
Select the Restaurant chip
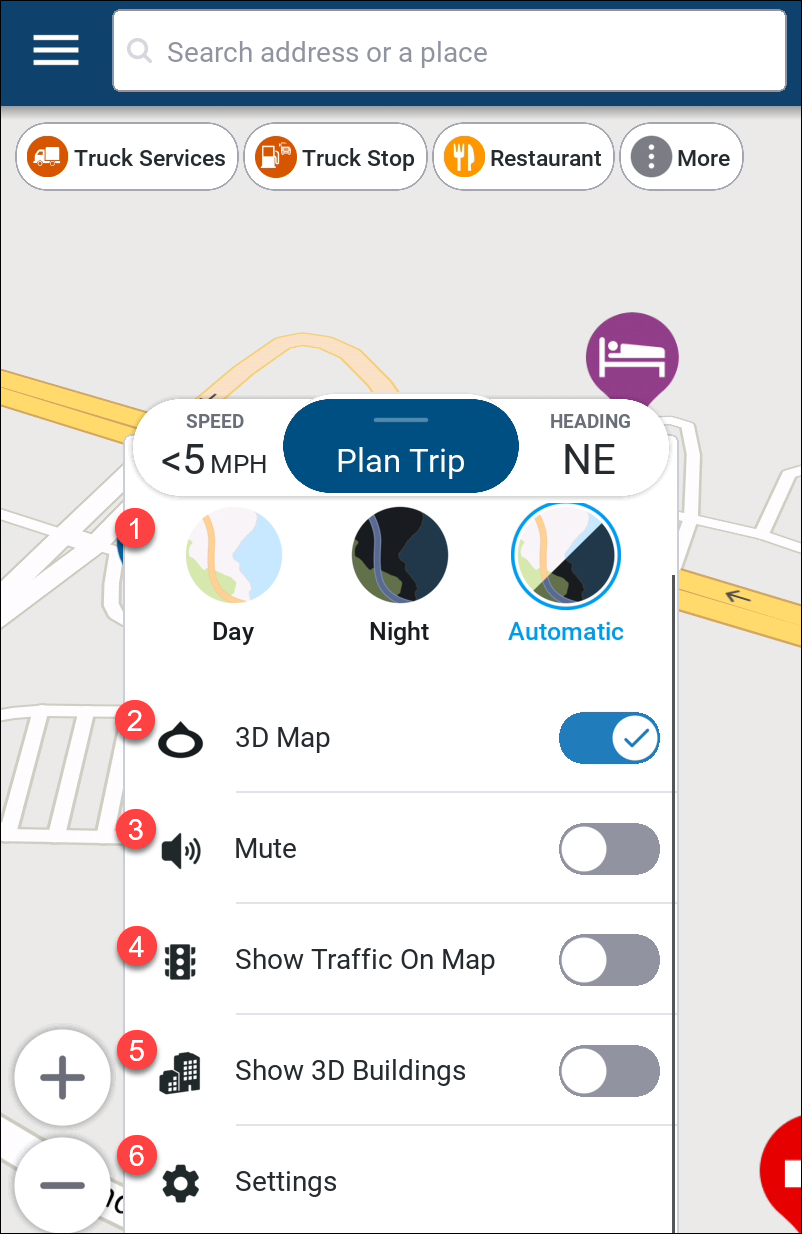[x=523, y=158]
